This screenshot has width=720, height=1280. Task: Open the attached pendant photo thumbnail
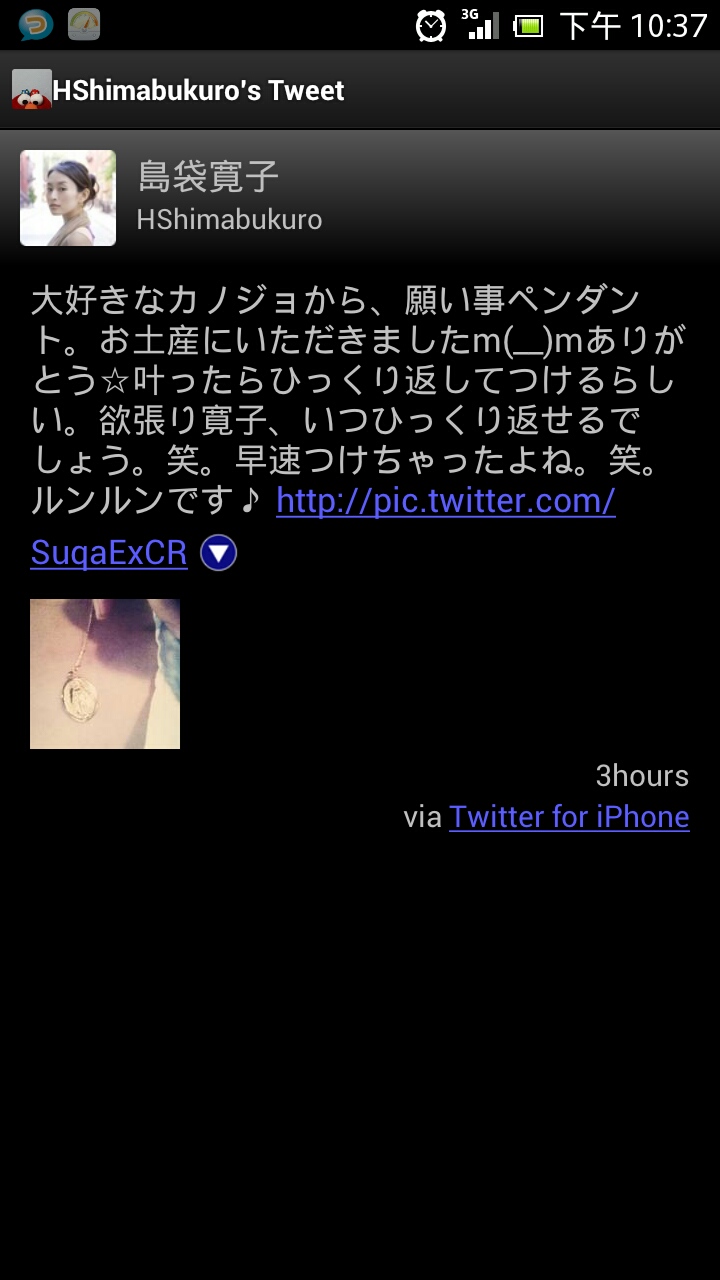(x=105, y=673)
